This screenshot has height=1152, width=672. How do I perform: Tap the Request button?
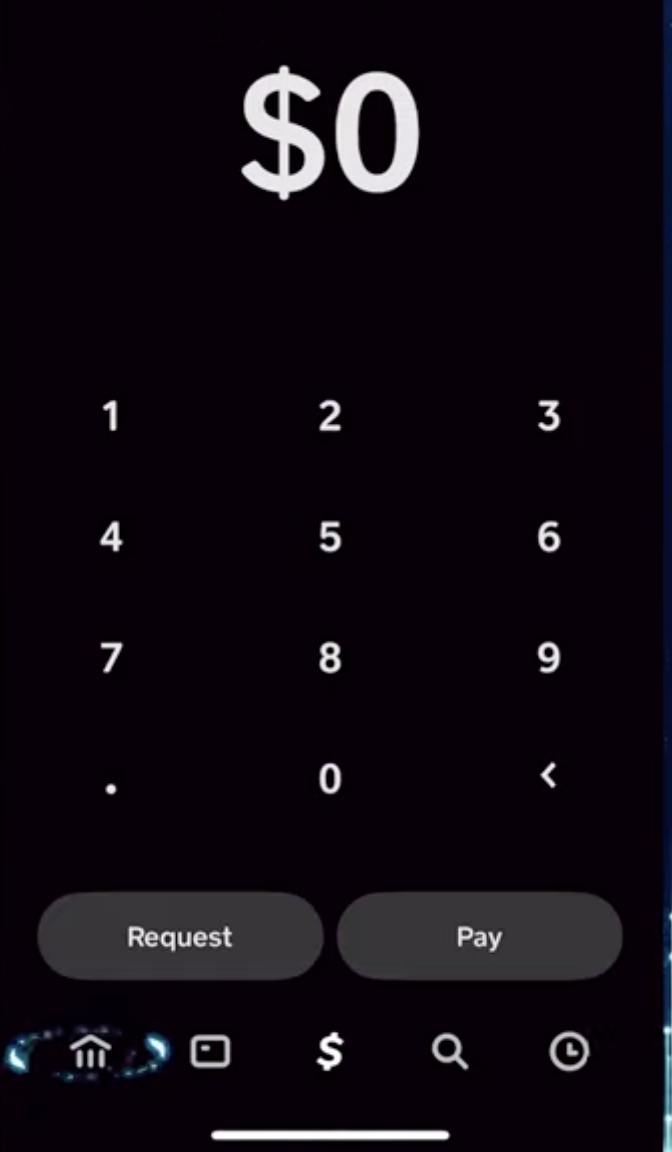(180, 937)
